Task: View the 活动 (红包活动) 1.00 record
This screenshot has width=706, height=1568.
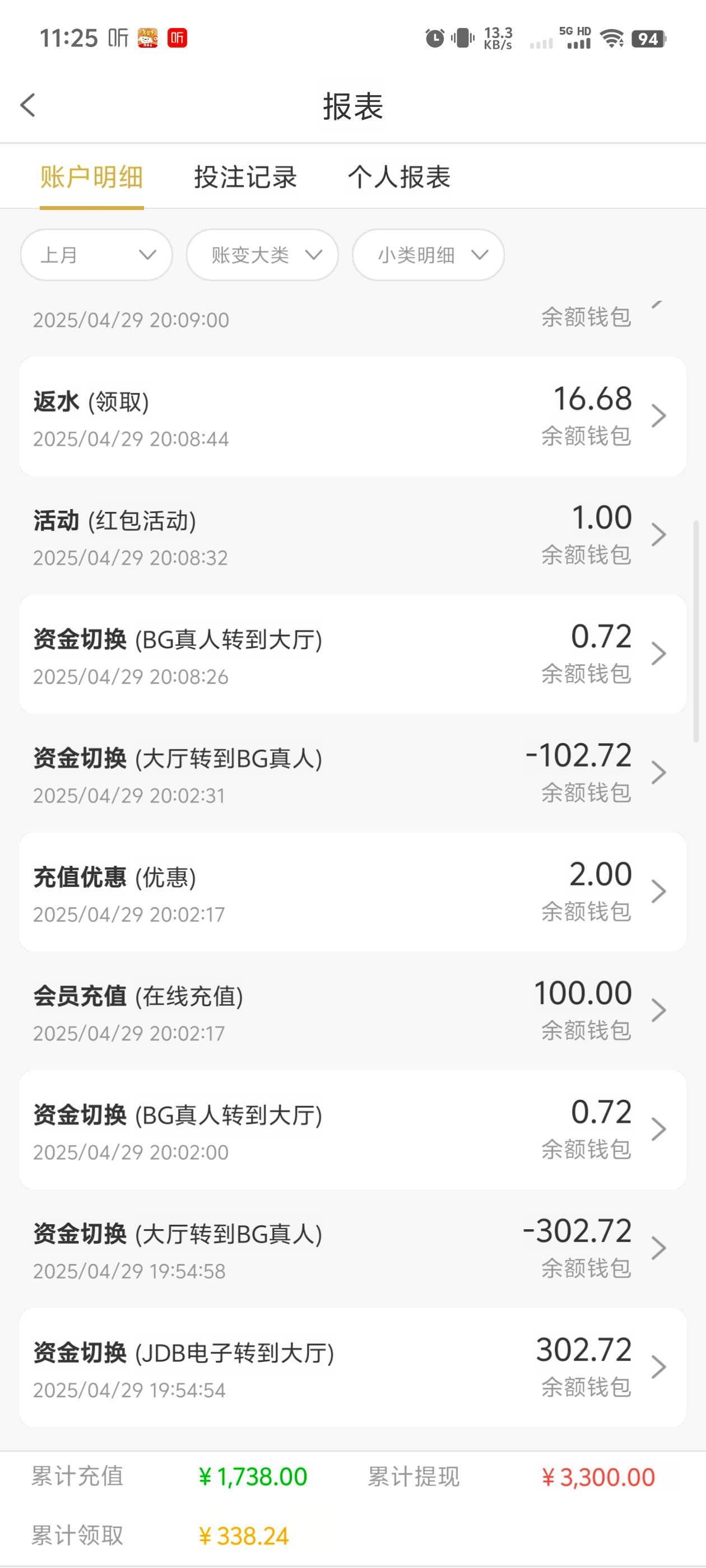Action: pos(352,536)
